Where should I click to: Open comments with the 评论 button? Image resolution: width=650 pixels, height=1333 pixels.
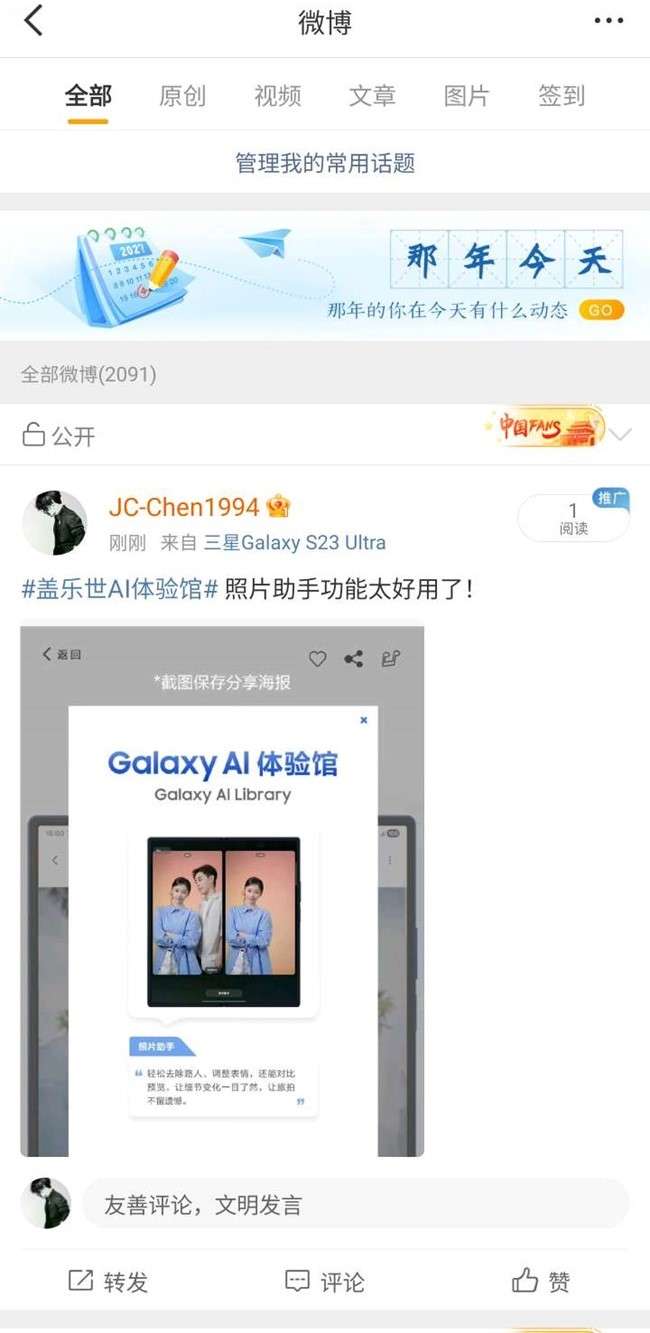[325, 1282]
